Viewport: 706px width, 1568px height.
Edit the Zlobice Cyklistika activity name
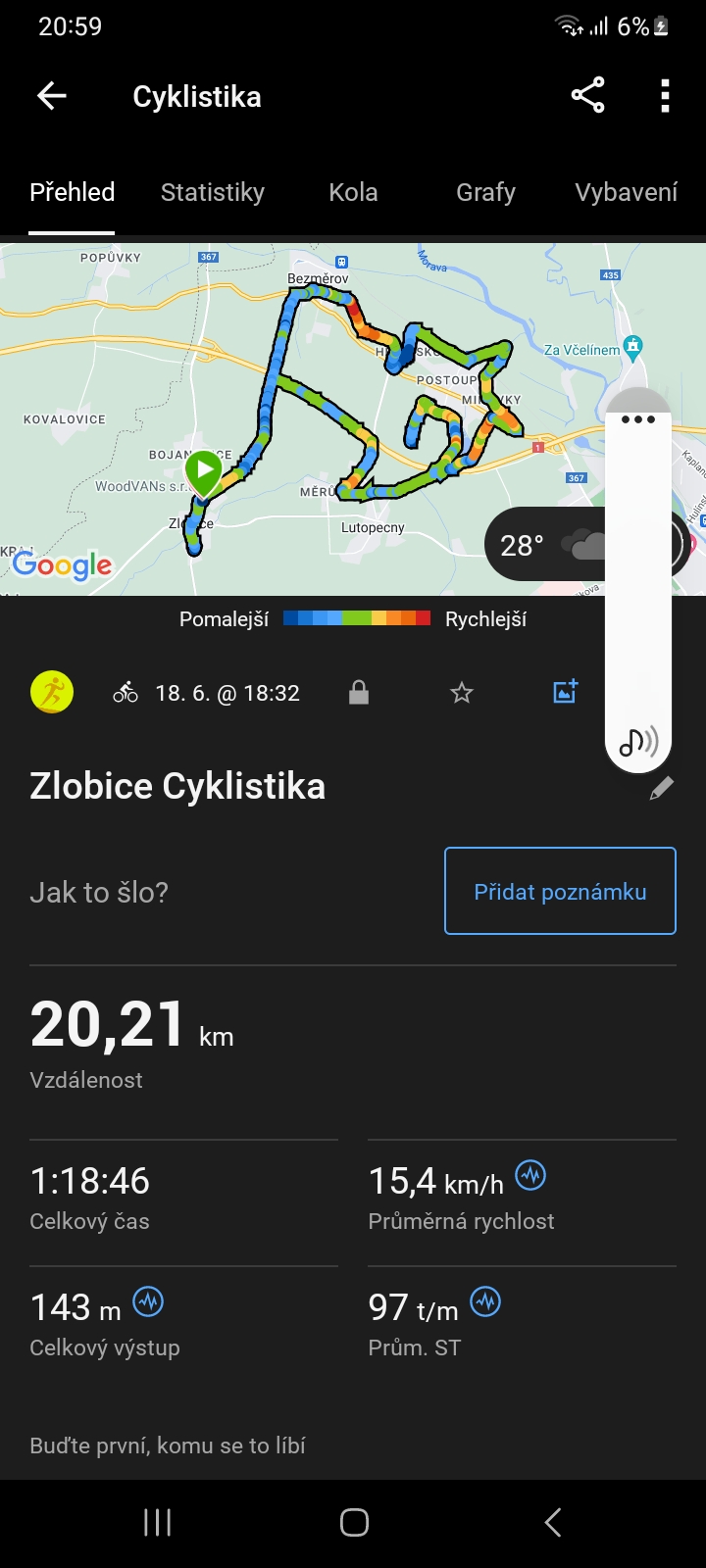(x=662, y=788)
